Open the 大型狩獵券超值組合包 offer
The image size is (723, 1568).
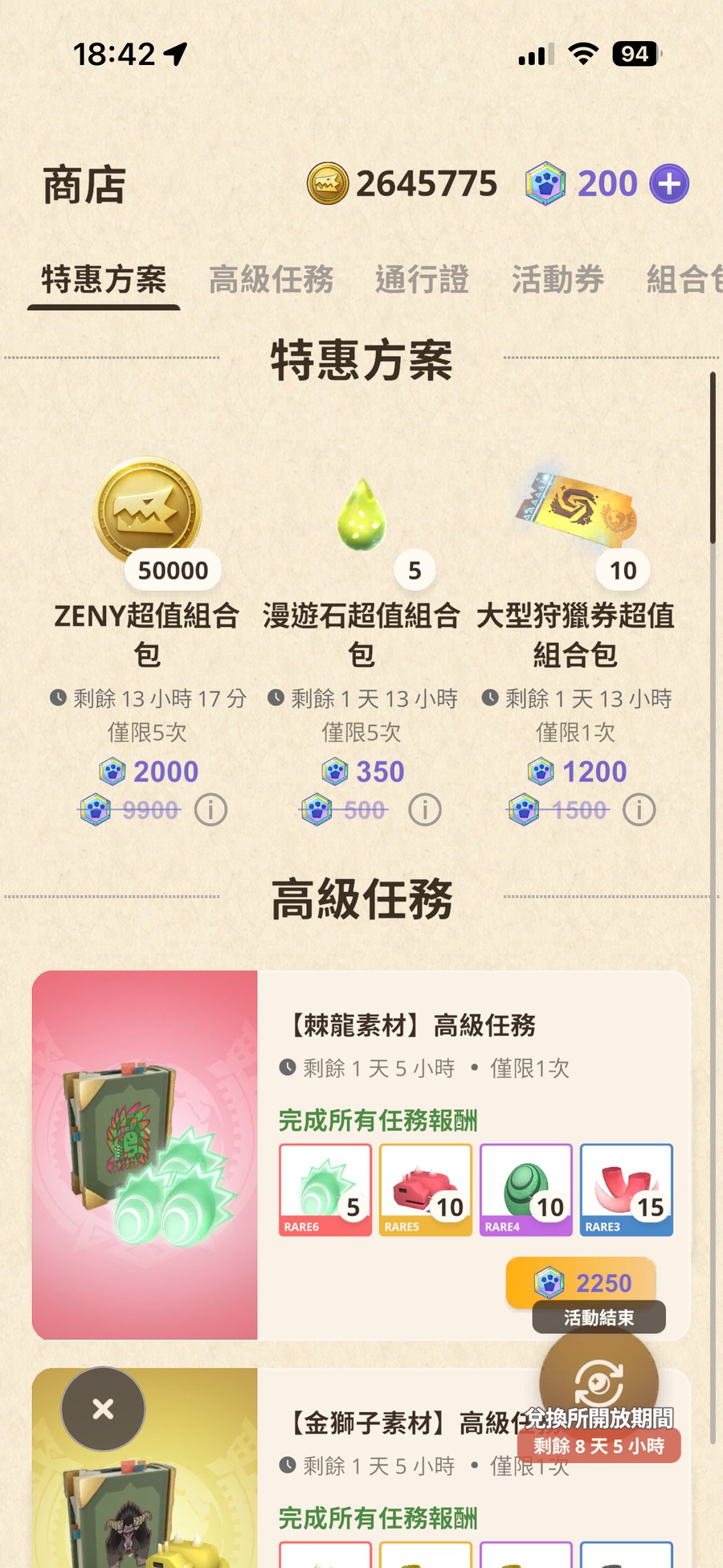coord(575,563)
